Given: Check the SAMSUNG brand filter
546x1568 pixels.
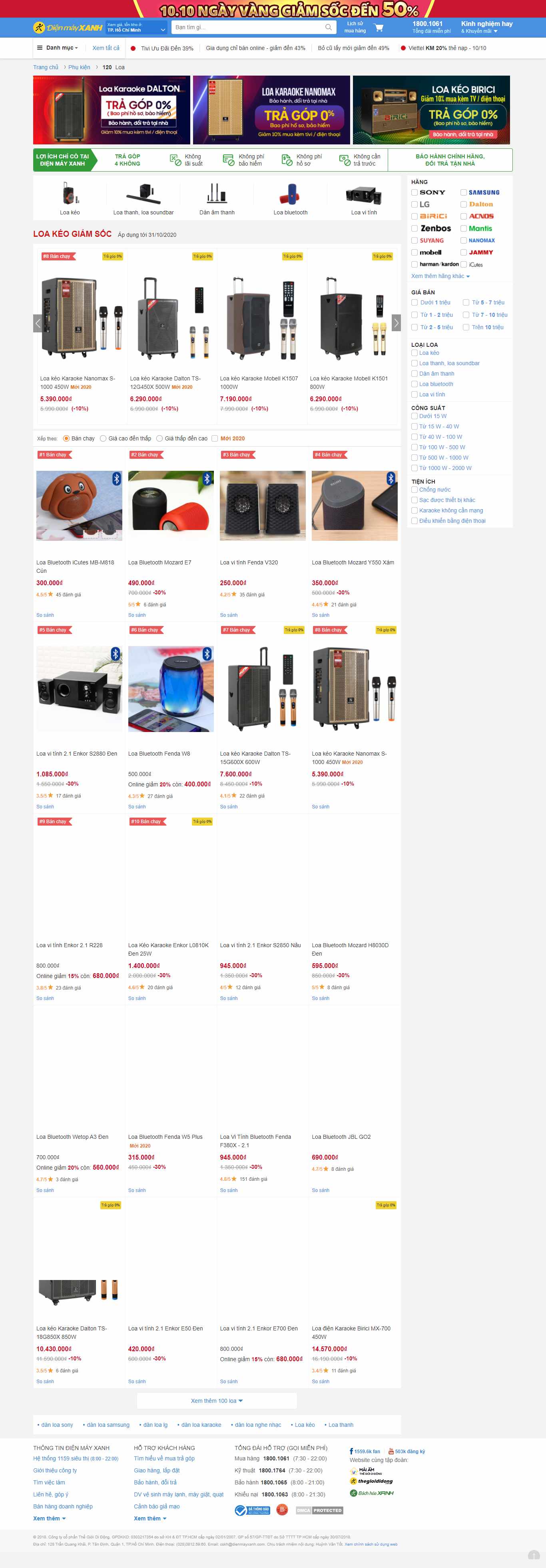Looking at the screenshot, I should click(x=463, y=192).
